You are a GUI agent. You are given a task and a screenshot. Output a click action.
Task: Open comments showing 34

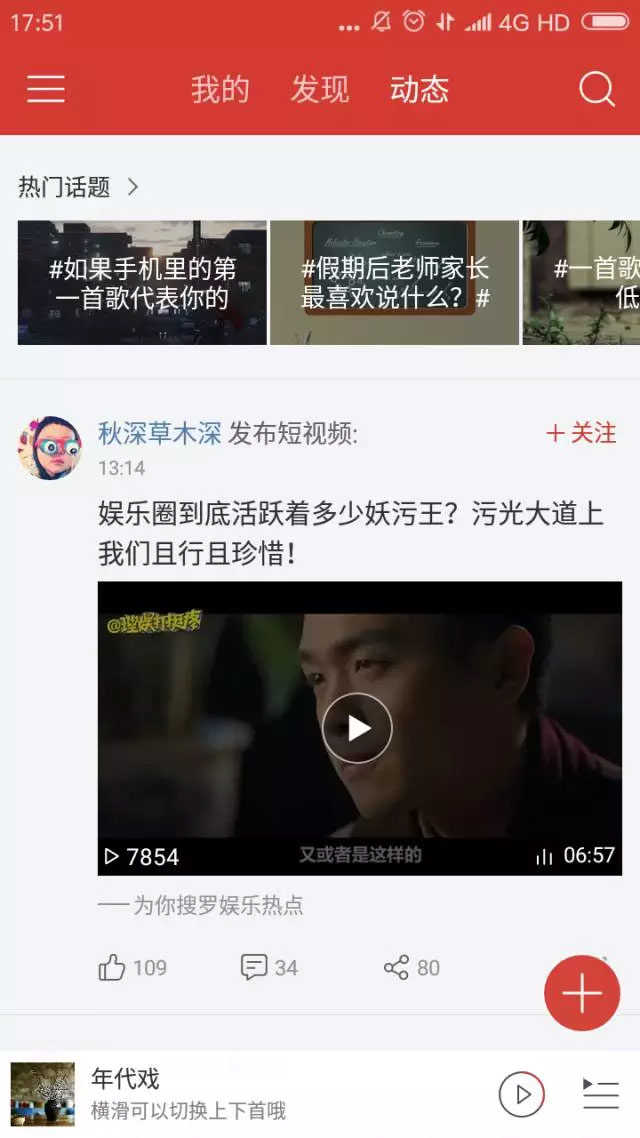(269, 967)
